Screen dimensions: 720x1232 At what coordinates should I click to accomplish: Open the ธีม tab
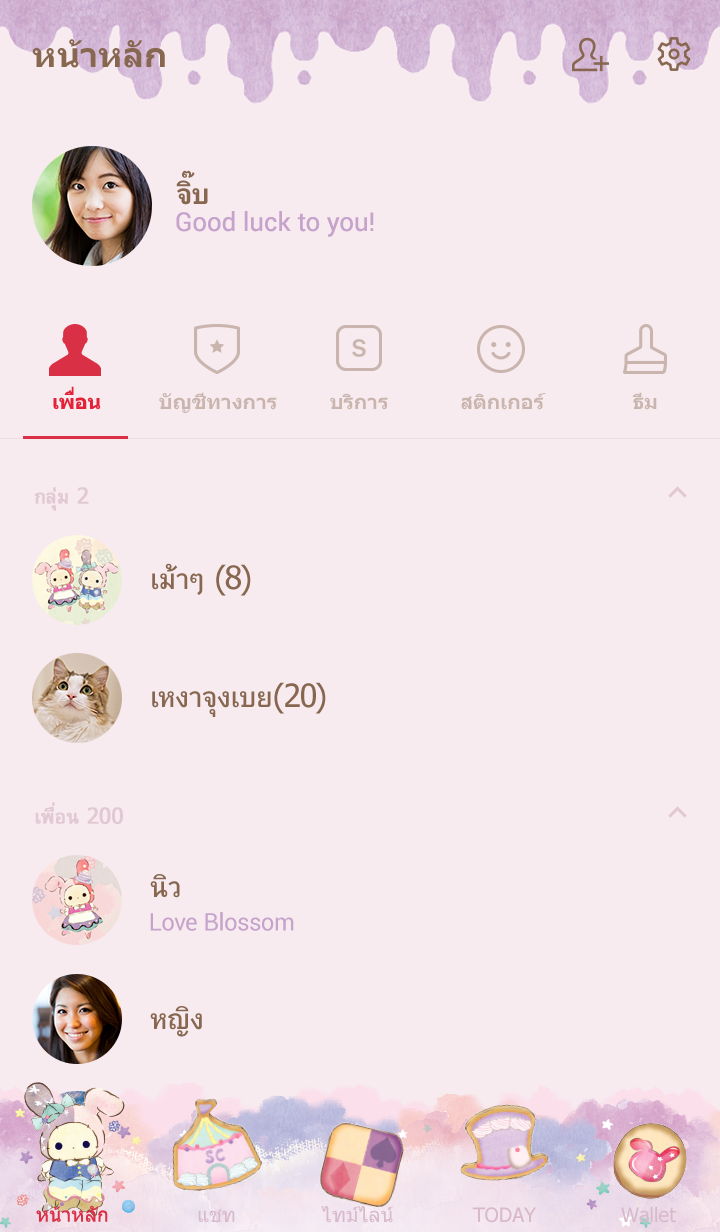click(645, 368)
